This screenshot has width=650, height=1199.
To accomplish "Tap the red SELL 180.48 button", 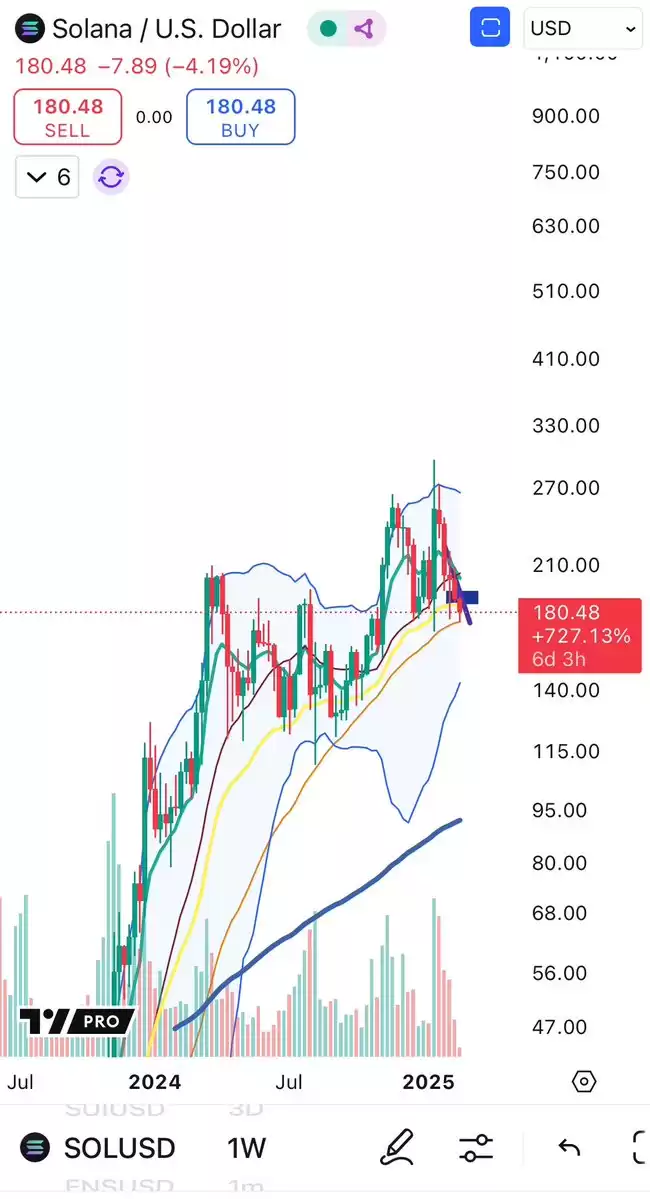I will click(67, 117).
